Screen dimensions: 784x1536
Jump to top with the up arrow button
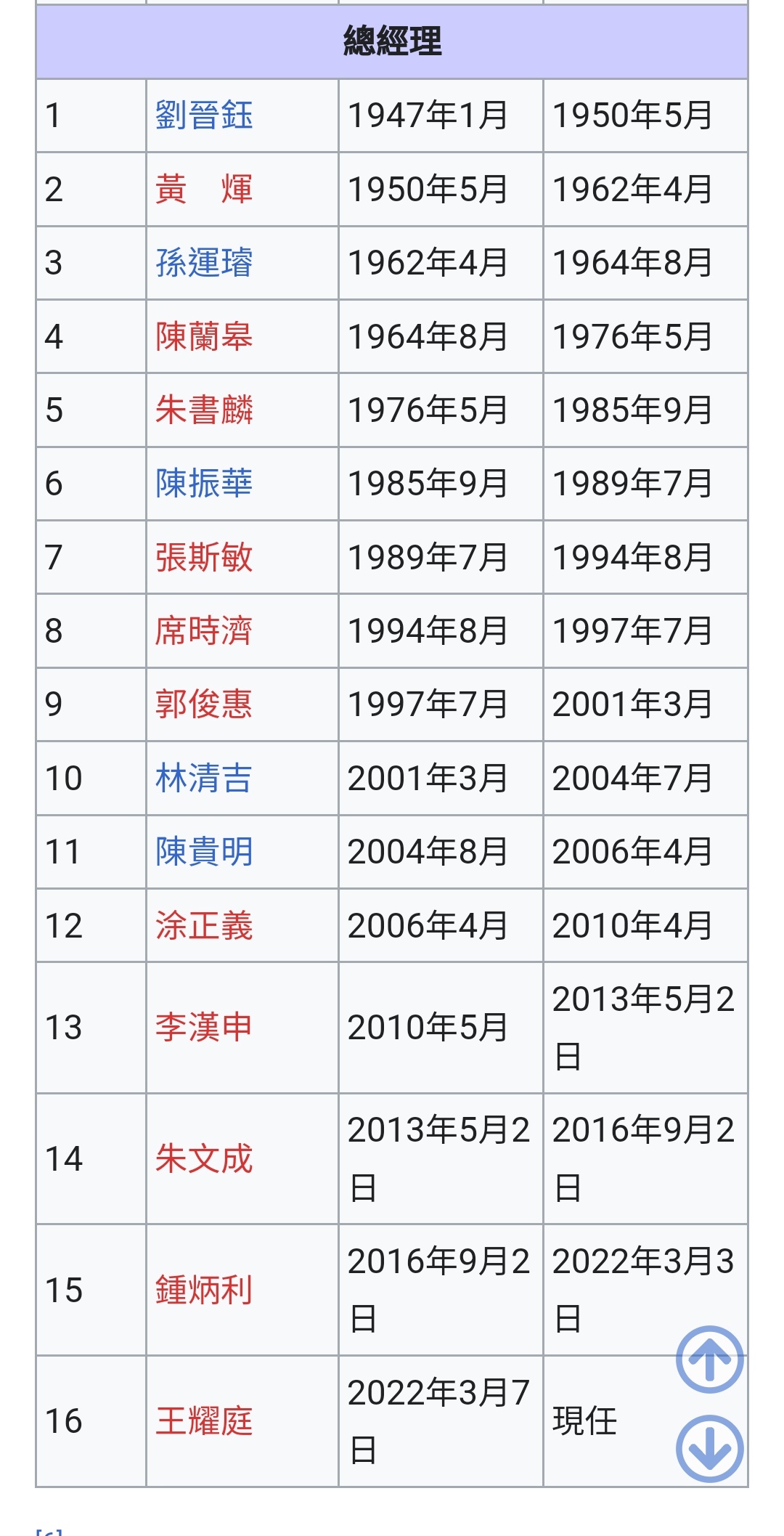coord(709,1359)
